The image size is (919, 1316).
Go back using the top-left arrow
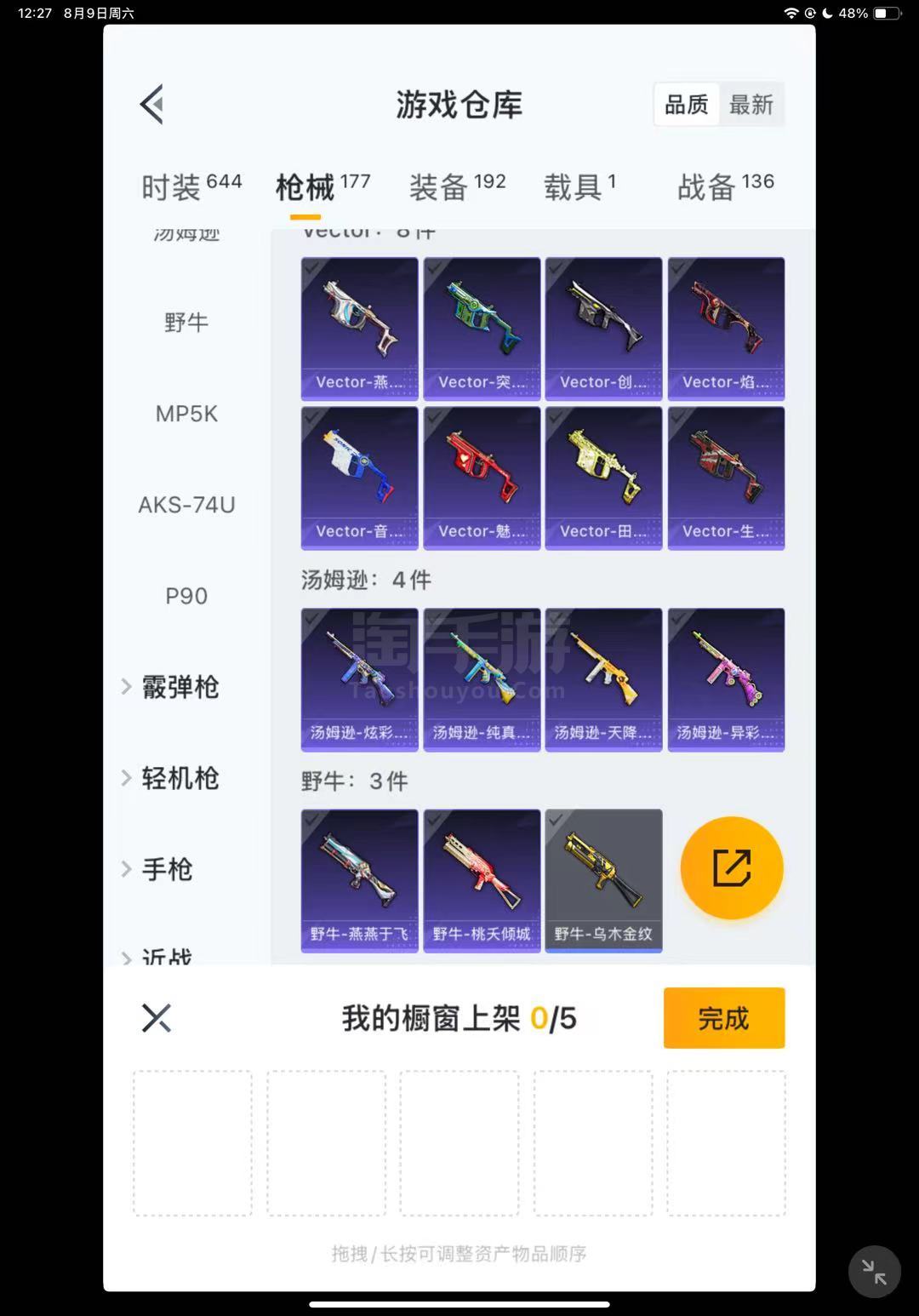[151, 105]
